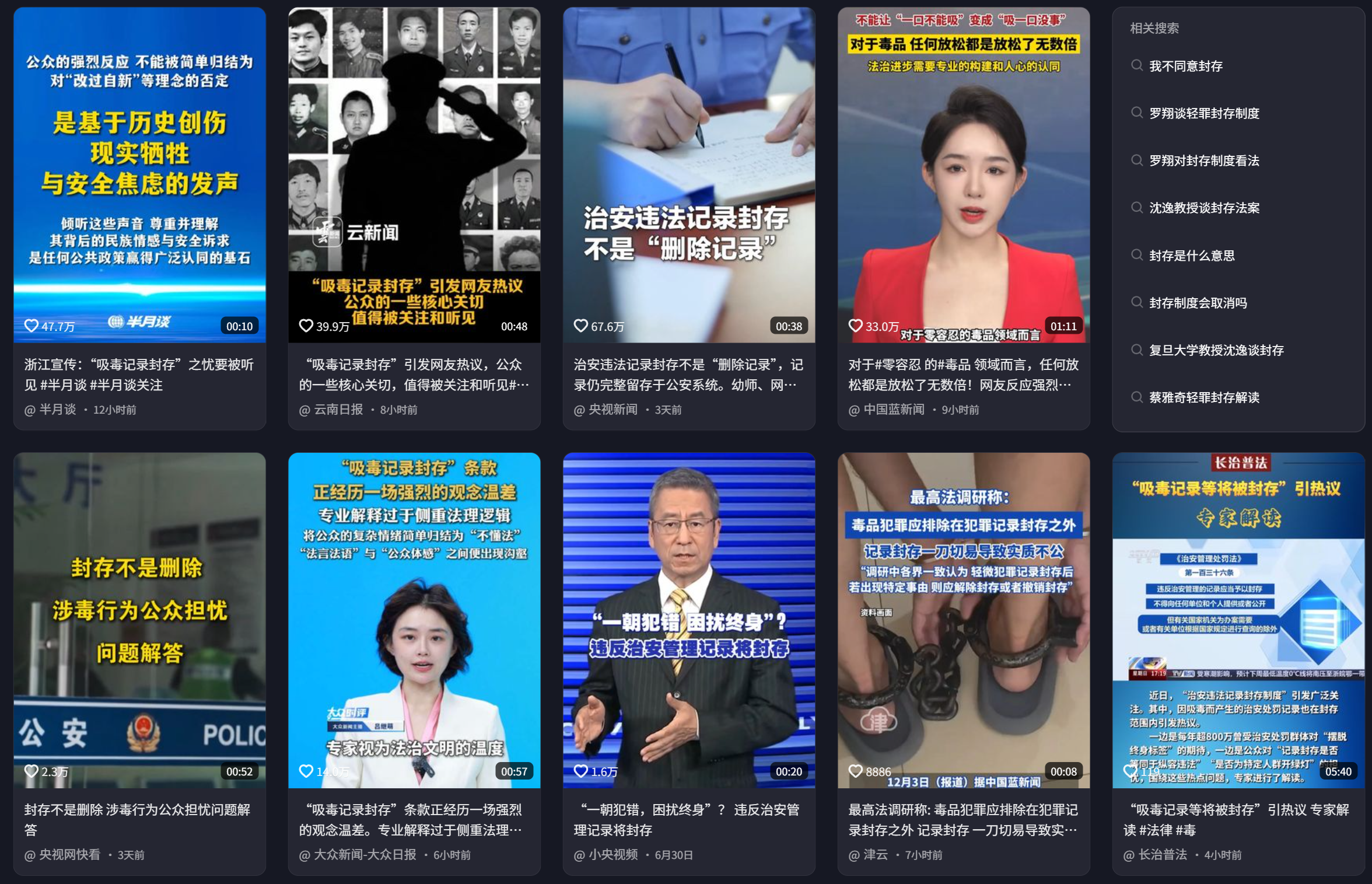Open the 央视新闻 video on 治安违法记录封存

coord(689,175)
